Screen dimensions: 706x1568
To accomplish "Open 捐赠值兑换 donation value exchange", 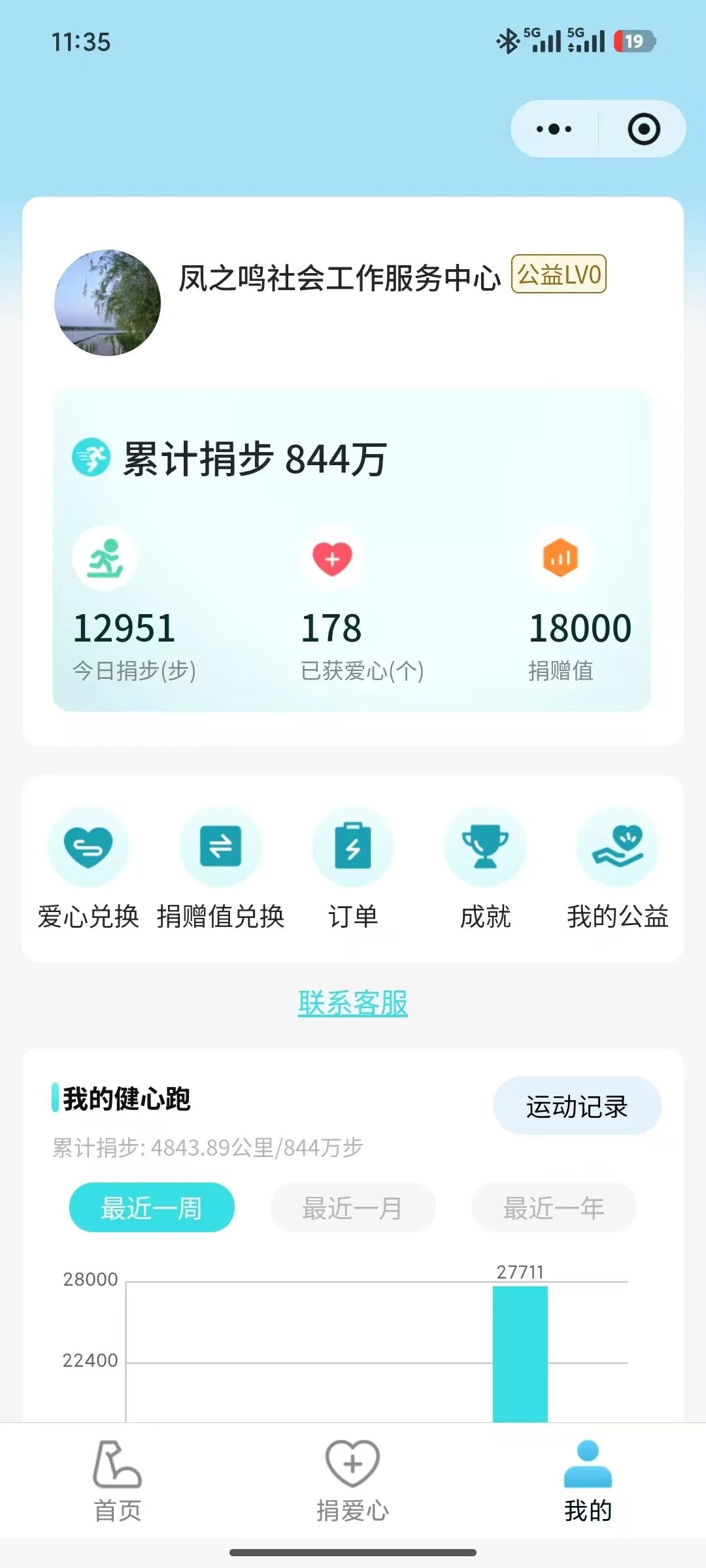I will [x=220, y=867].
